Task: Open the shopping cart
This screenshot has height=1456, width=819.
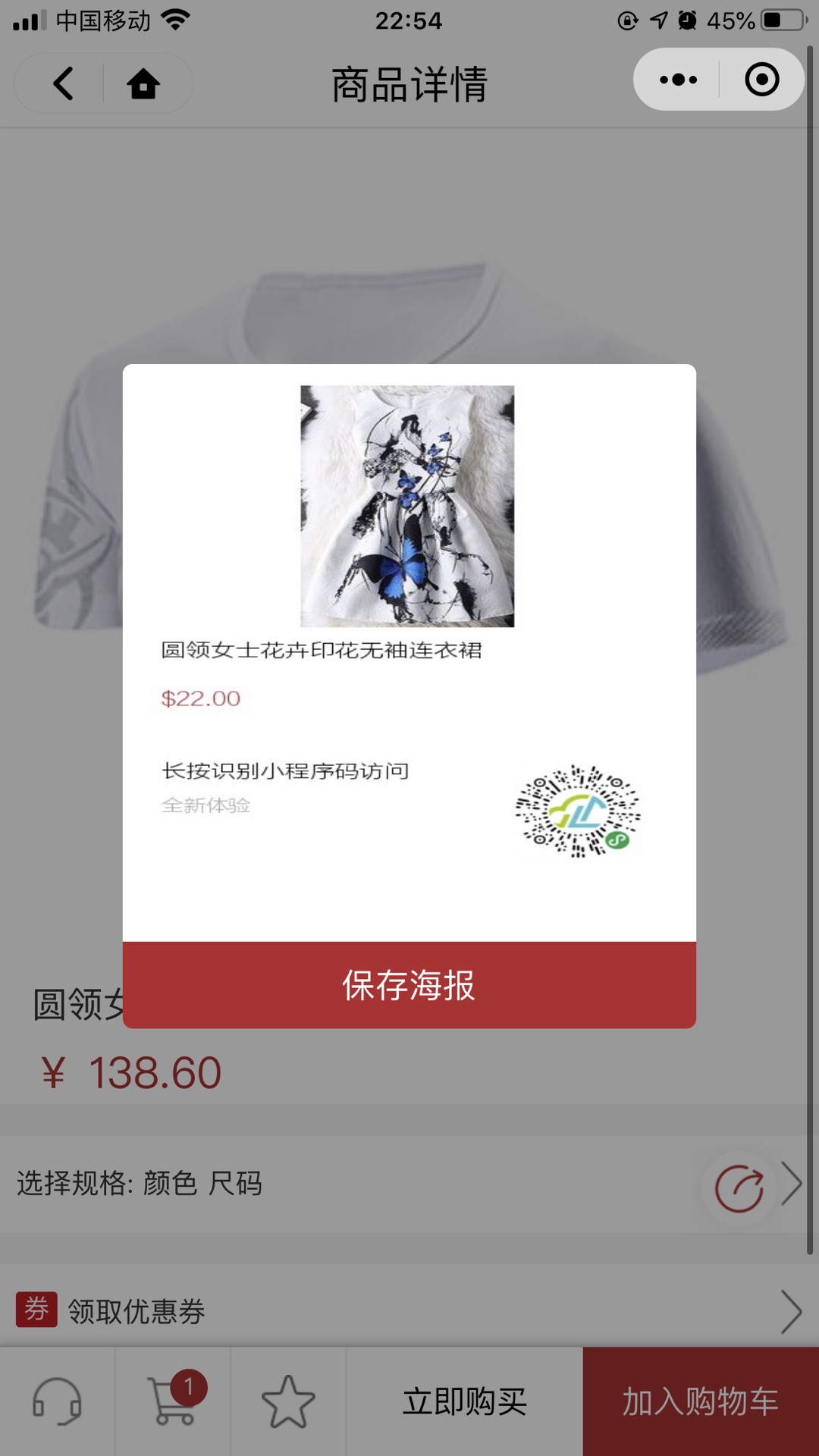Action: pos(173,1401)
